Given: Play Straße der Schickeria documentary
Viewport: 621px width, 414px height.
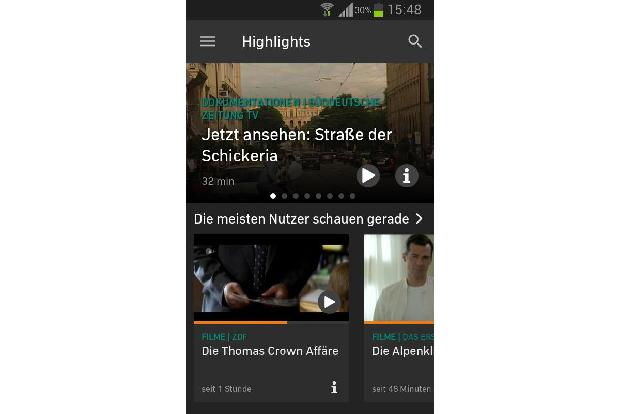Looking at the screenshot, I should (x=368, y=176).
